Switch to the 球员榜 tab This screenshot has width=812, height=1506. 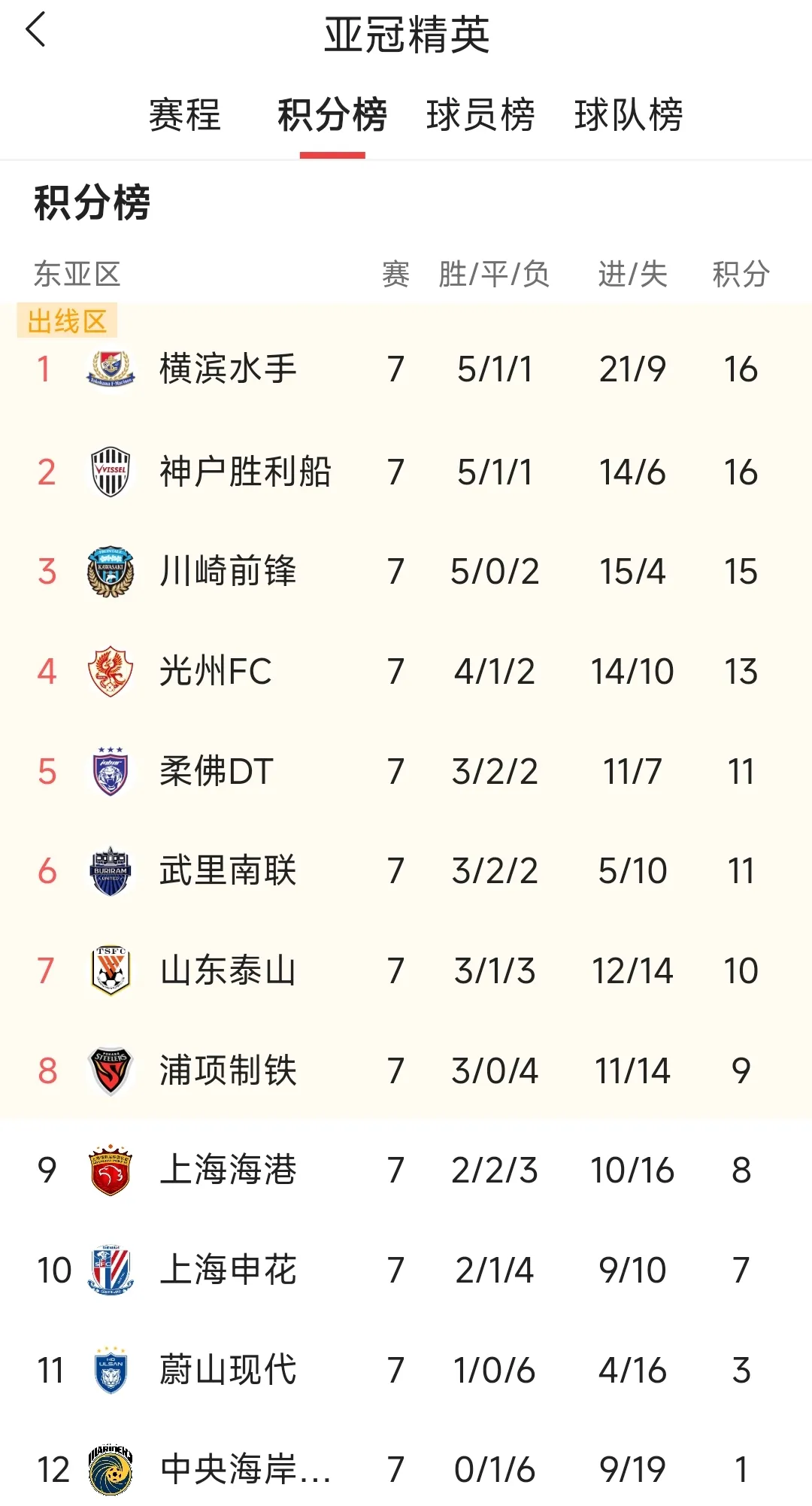pos(480,115)
